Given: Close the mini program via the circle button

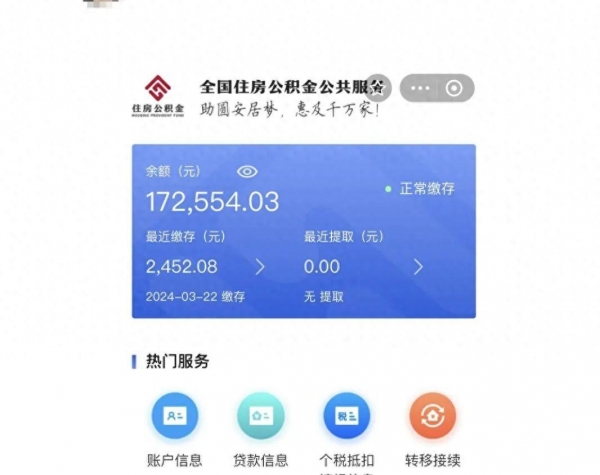Looking at the screenshot, I should [454, 88].
